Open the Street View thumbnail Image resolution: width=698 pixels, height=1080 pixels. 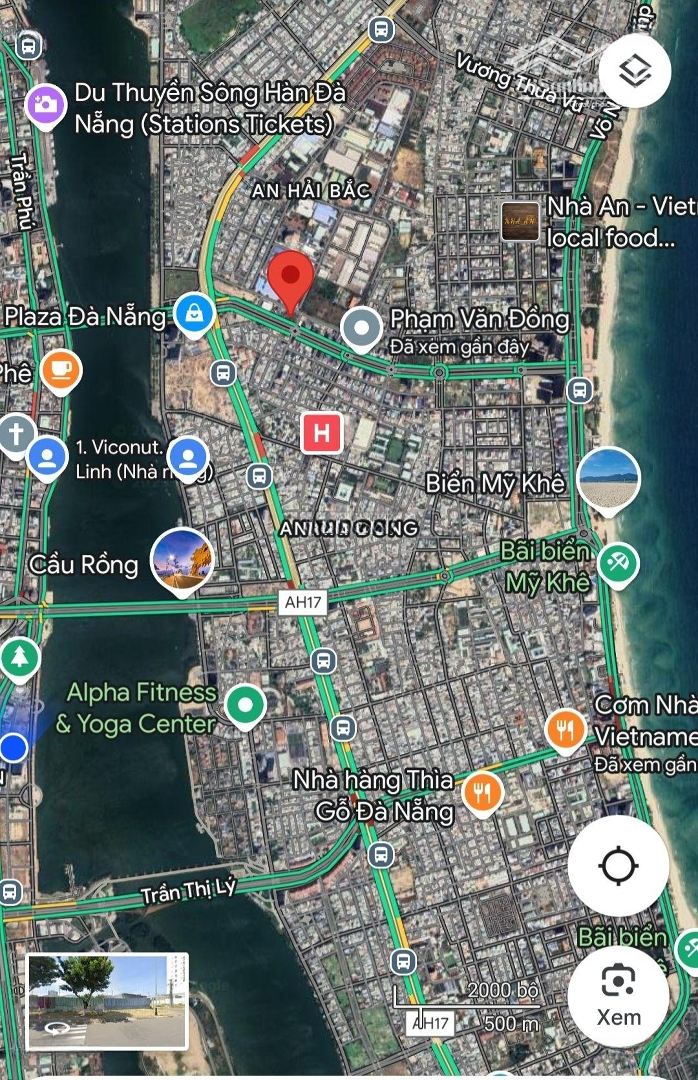tap(107, 1001)
